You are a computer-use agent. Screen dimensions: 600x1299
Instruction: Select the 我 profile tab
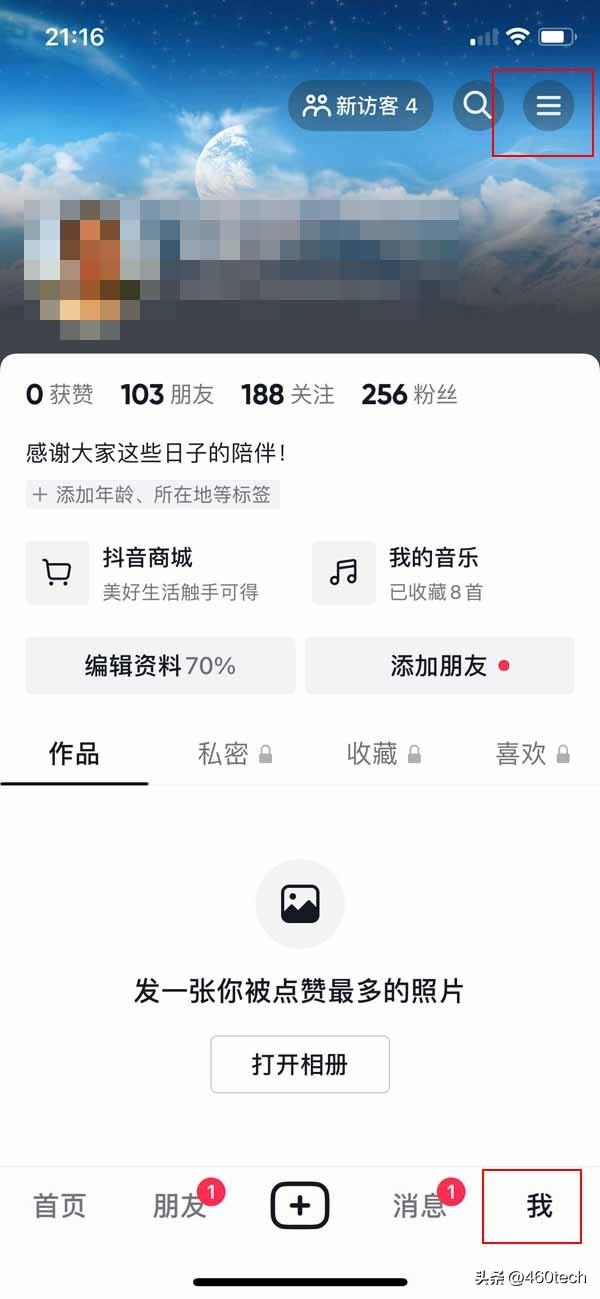[x=539, y=1206]
